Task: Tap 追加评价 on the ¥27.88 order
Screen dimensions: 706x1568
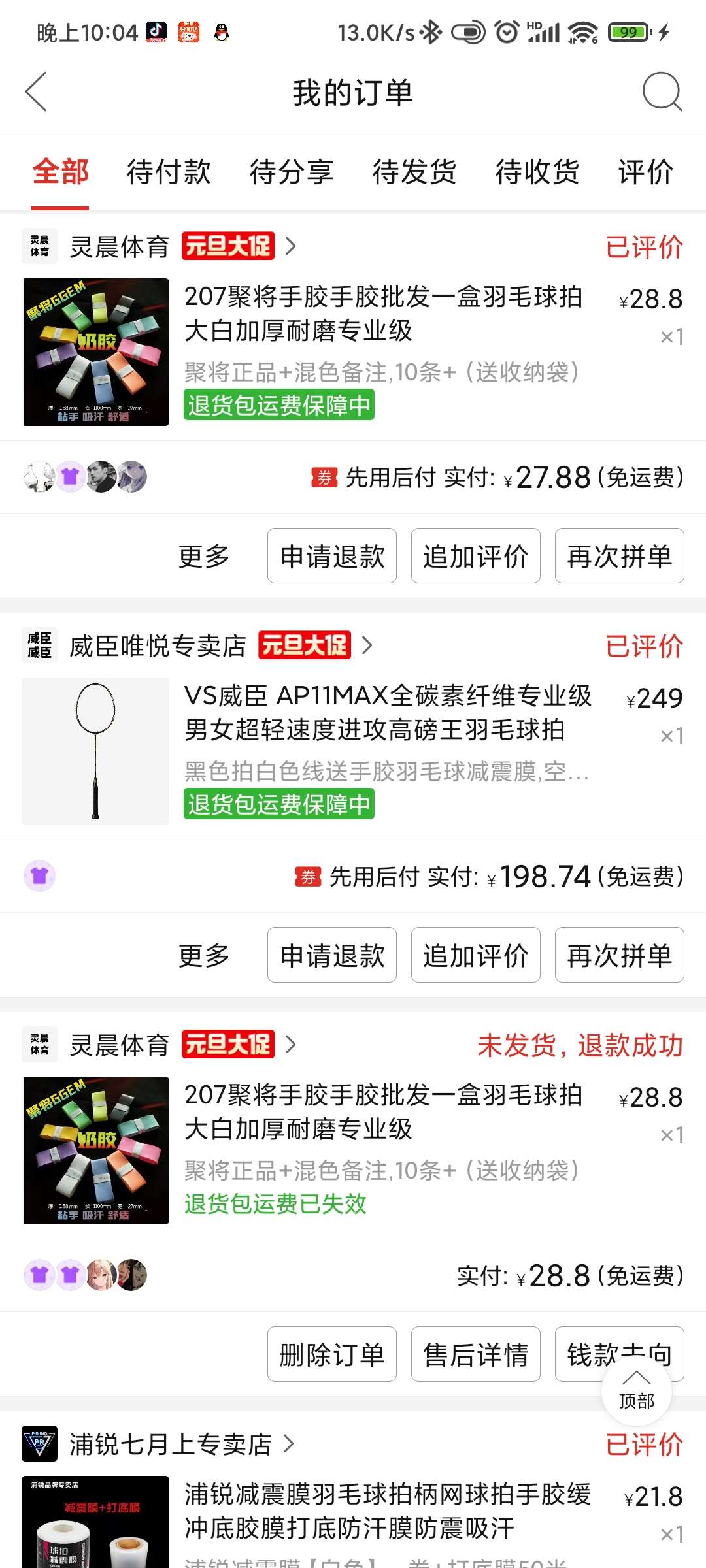Action: 476,556
